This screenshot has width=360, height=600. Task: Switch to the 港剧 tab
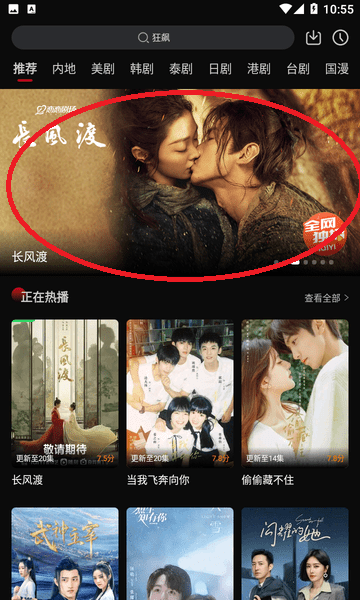[259, 69]
